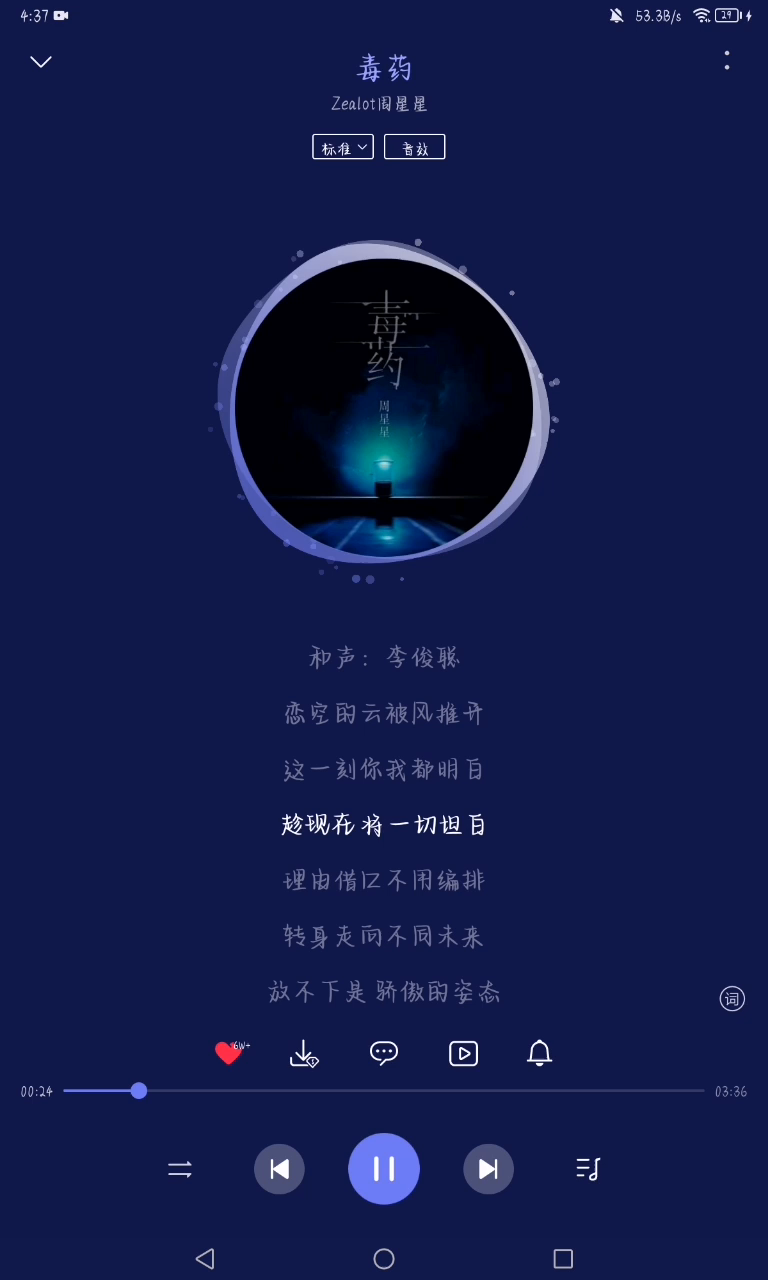Open the 音效 sound effects button
Viewport: 768px width, 1280px height.
tap(414, 147)
